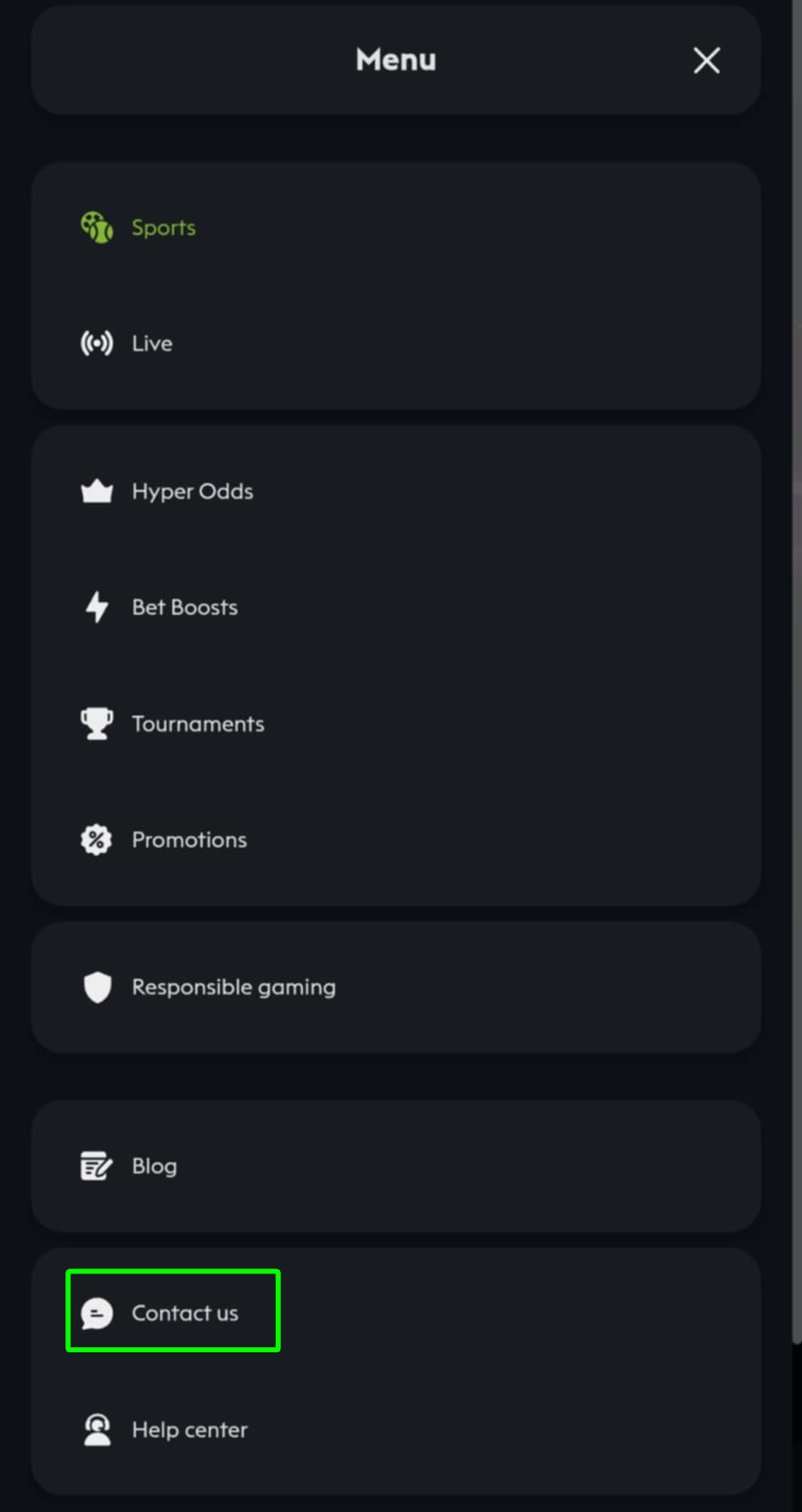
Task: Go to Live betting
Action: point(151,343)
